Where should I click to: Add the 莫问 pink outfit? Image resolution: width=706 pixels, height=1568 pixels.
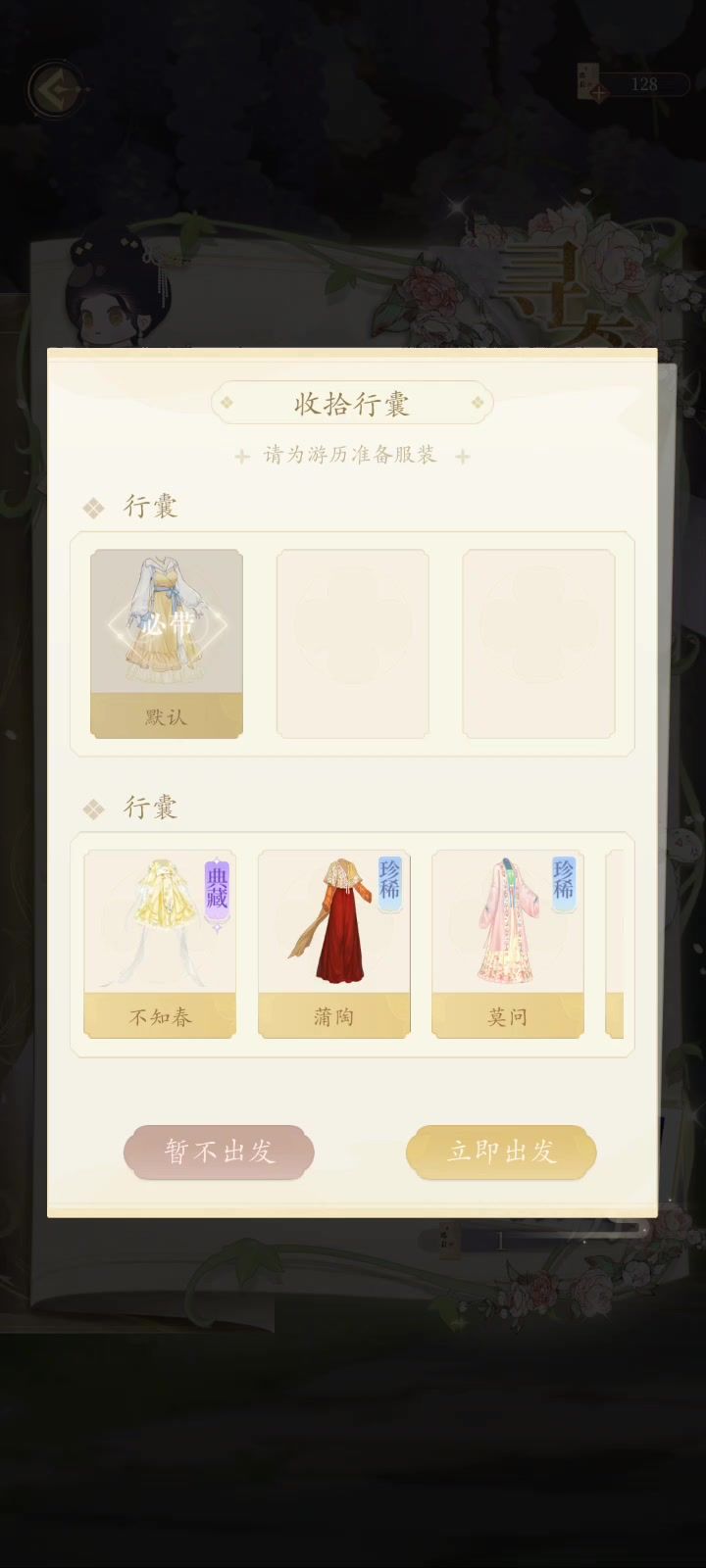508,943
